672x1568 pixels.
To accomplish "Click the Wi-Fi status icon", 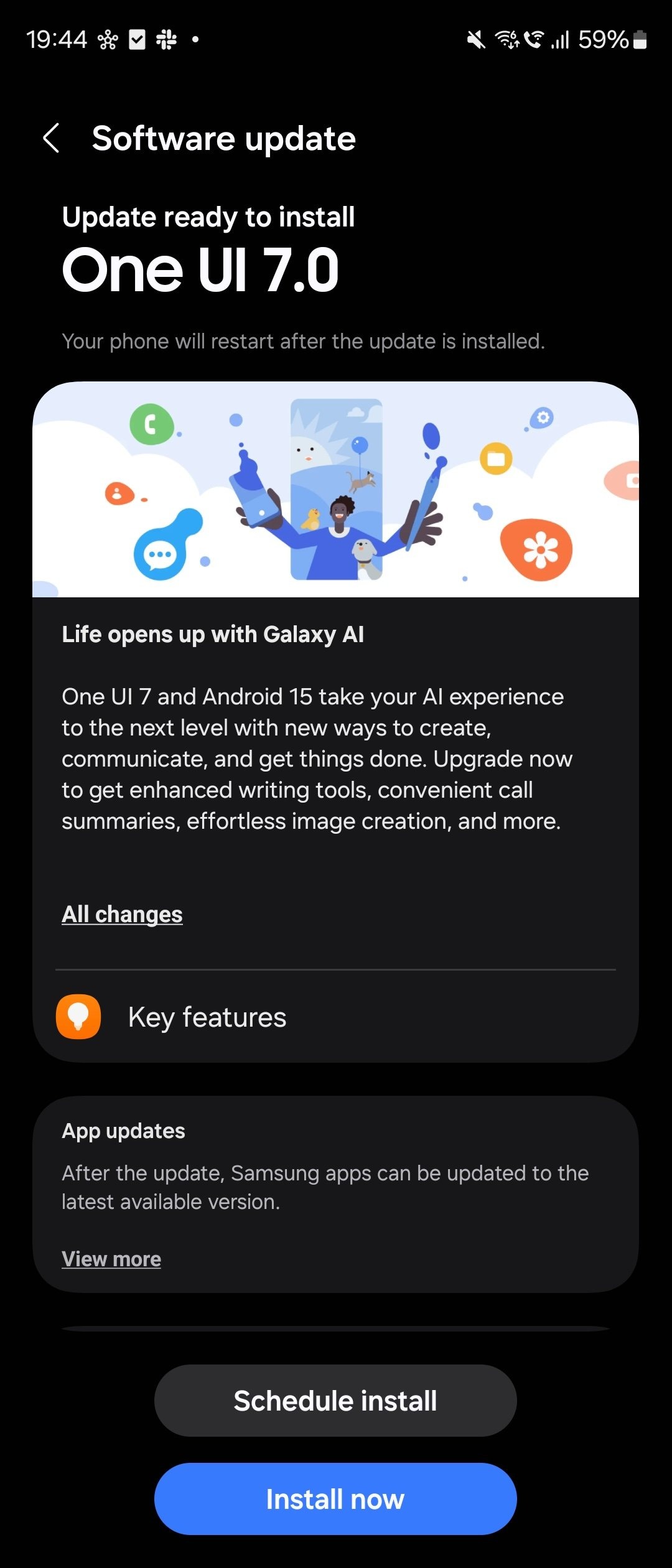I will tap(507, 39).
